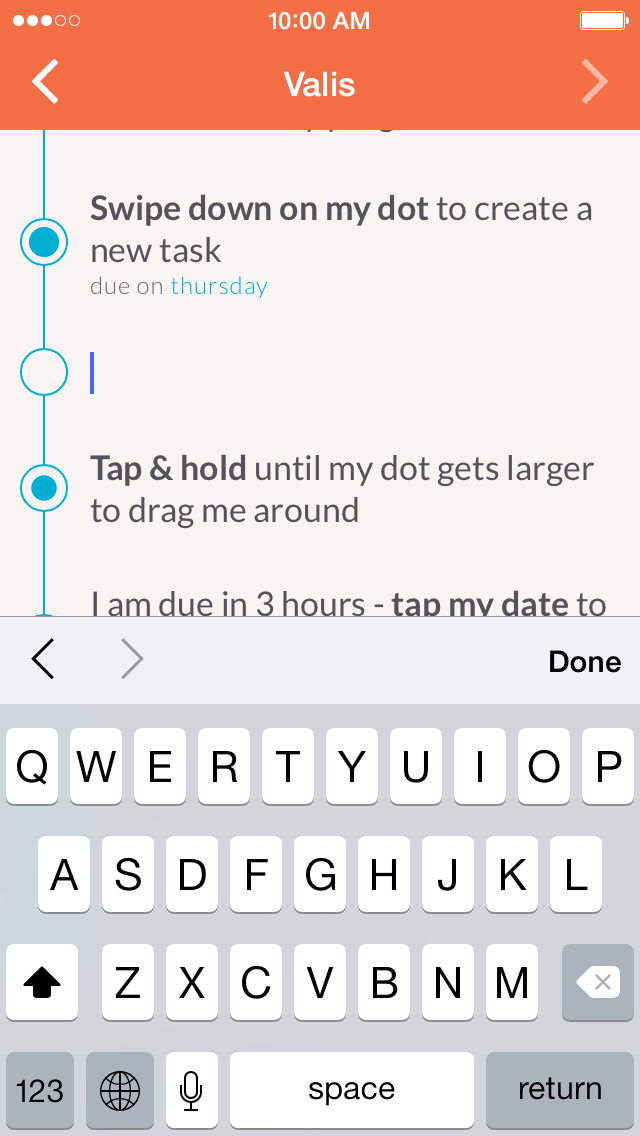Open the 'Tap & hold' task text

[x=340, y=490]
